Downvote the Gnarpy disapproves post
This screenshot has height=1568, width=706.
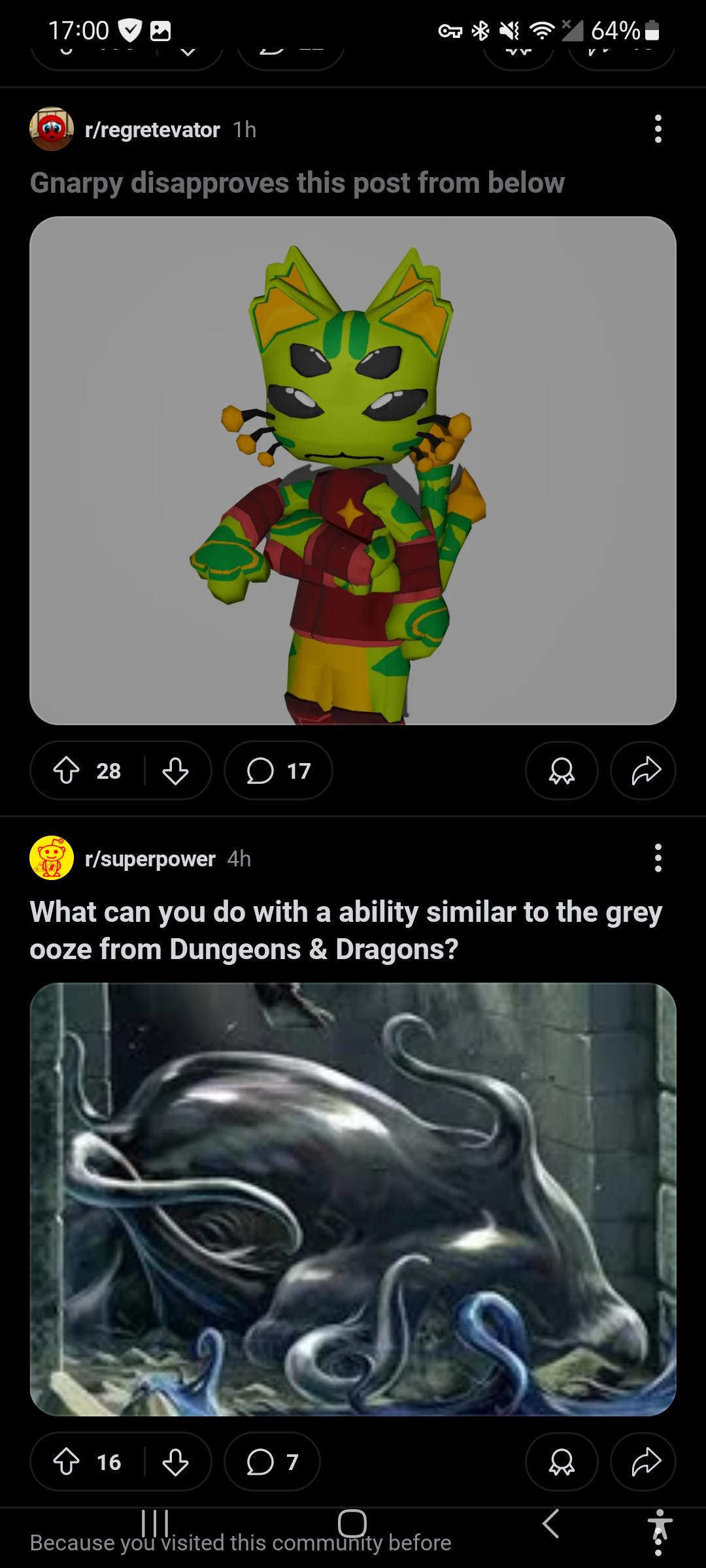175,771
